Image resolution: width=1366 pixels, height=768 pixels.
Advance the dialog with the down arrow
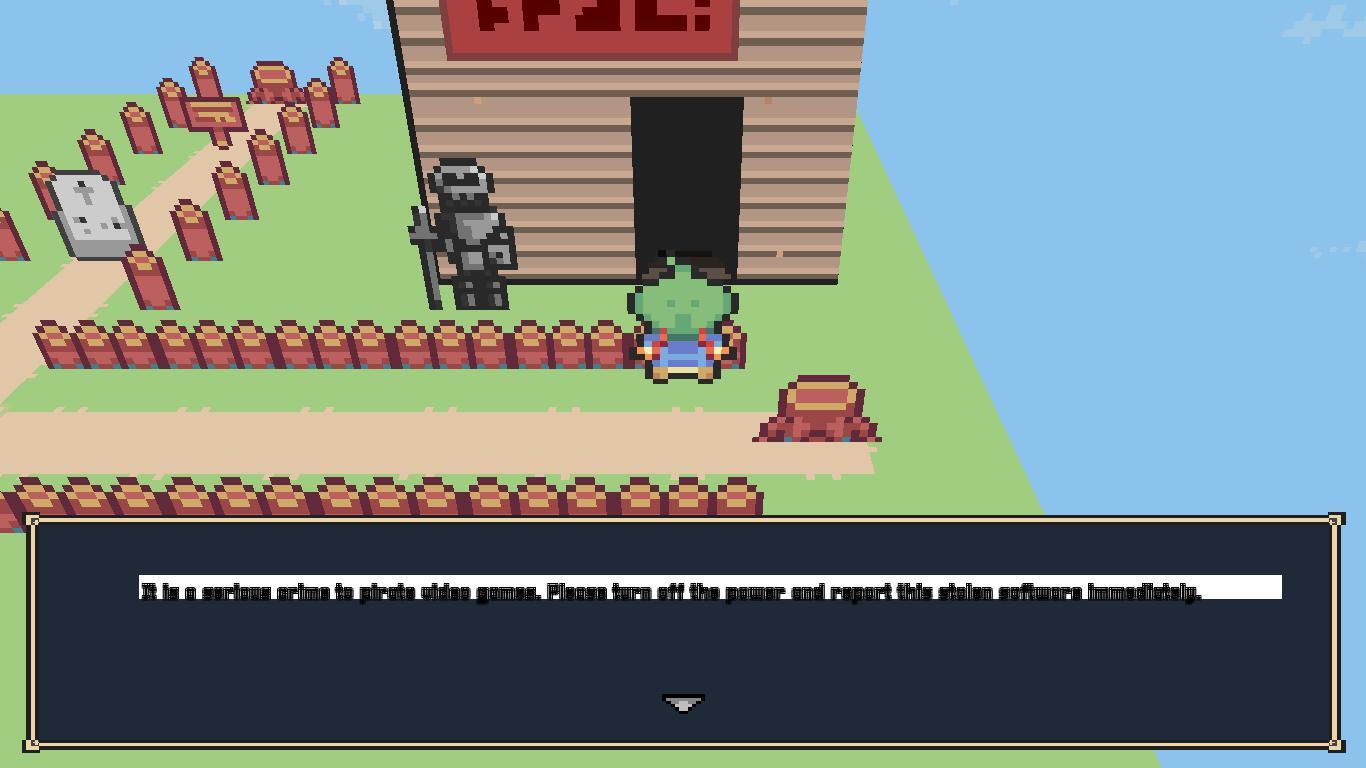coord(683,703)
